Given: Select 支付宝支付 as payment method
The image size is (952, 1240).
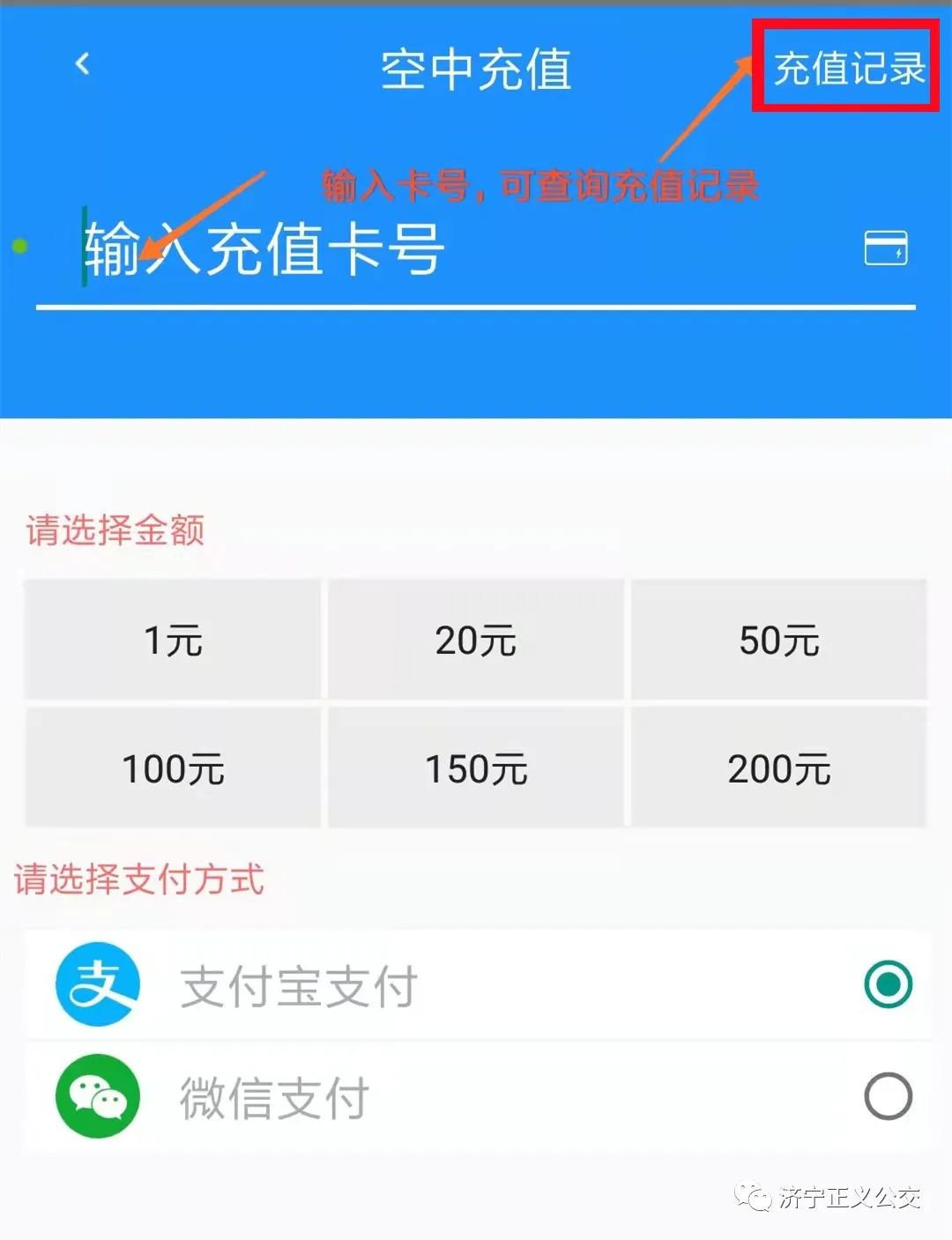Looking at the screenshot, I should [887, 984].
